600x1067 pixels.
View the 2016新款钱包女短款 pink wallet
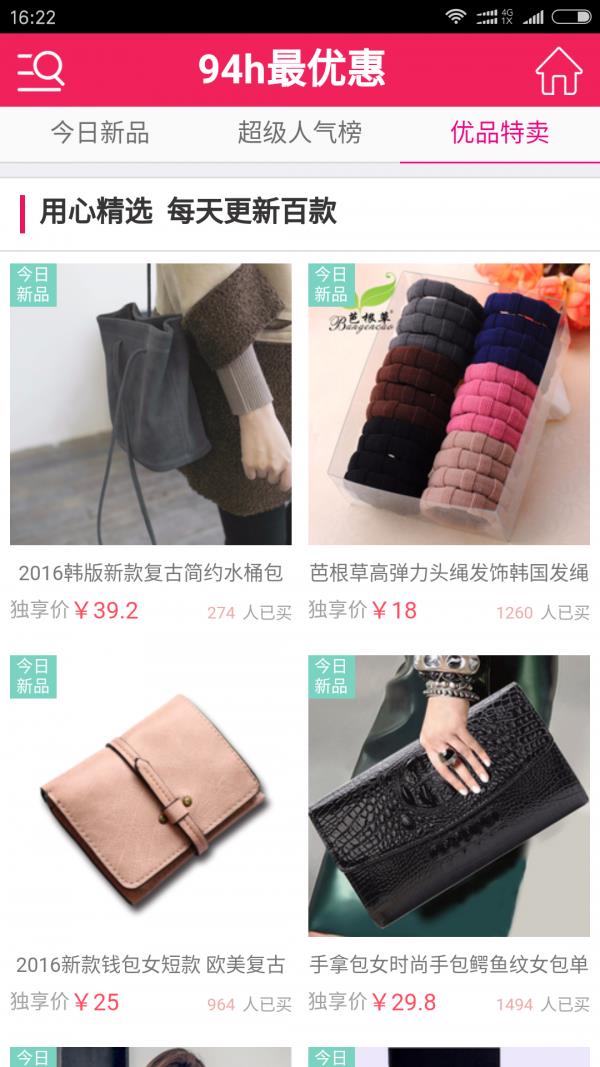(151, 796)
